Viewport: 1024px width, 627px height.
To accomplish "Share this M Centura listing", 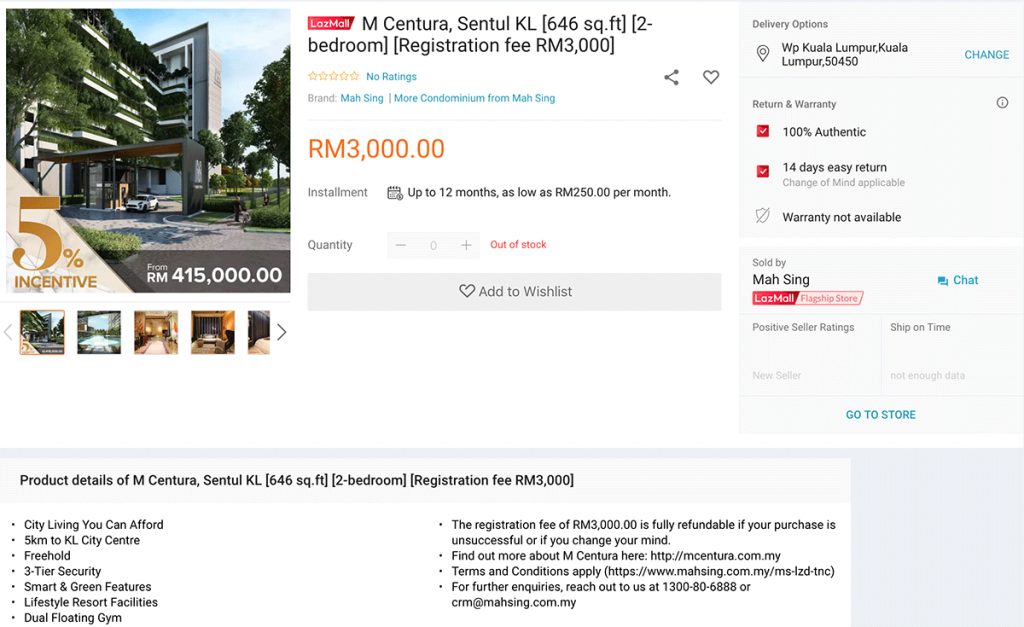I will (672, 77).
